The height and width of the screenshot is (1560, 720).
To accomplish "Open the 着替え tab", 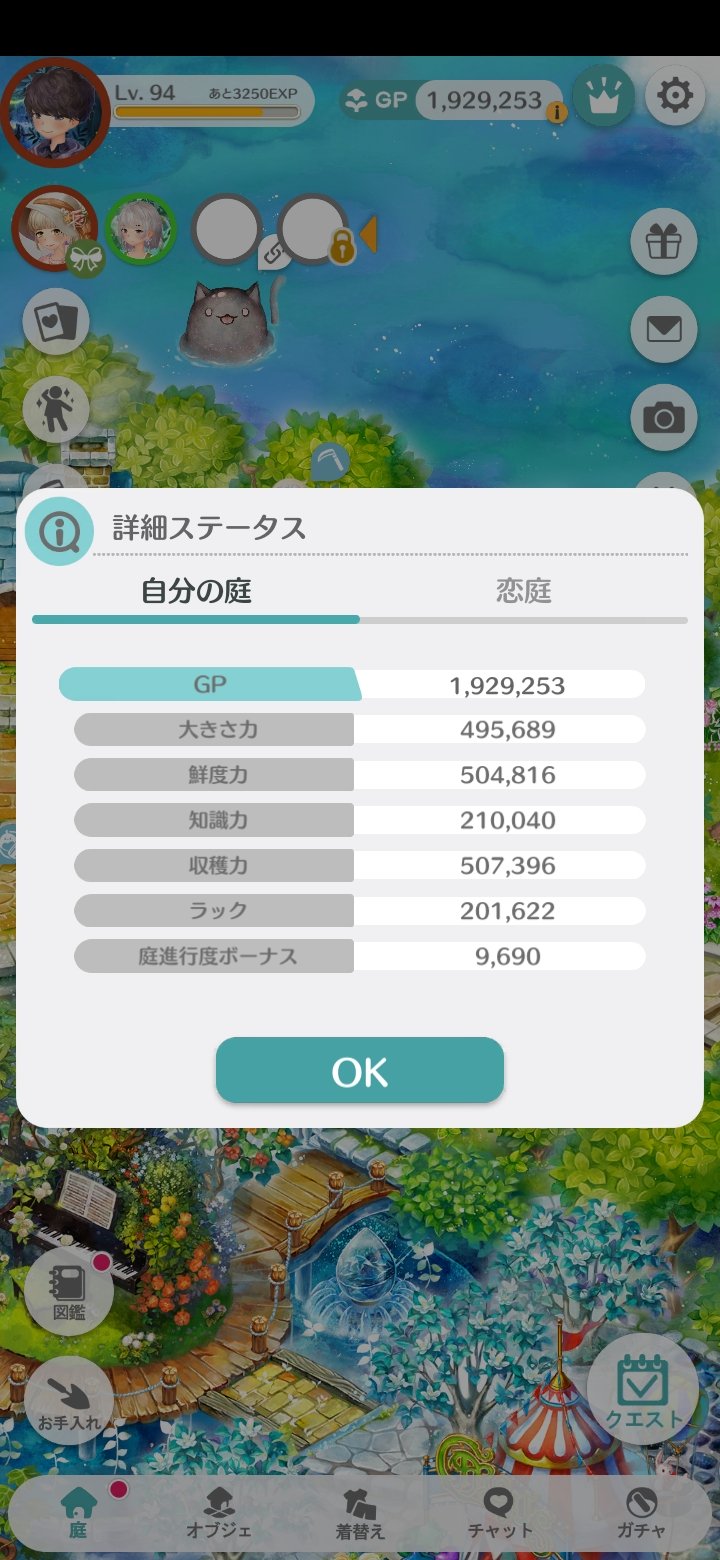I will point(359,1512).
